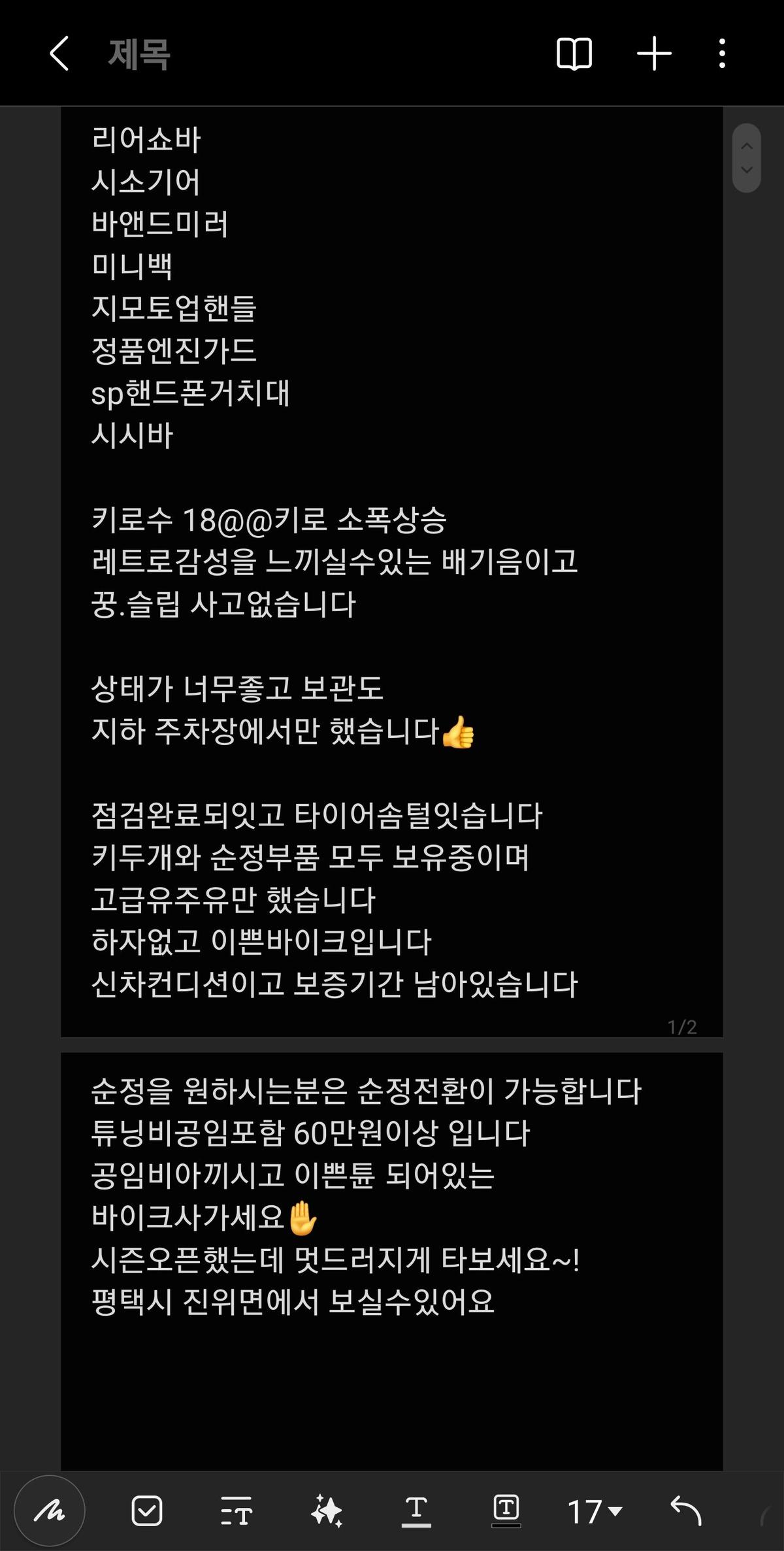Jump to previous page with scroll-up arrow
Image resolution: width=784 pixels, height=1551 pixels.
[747, 145]
